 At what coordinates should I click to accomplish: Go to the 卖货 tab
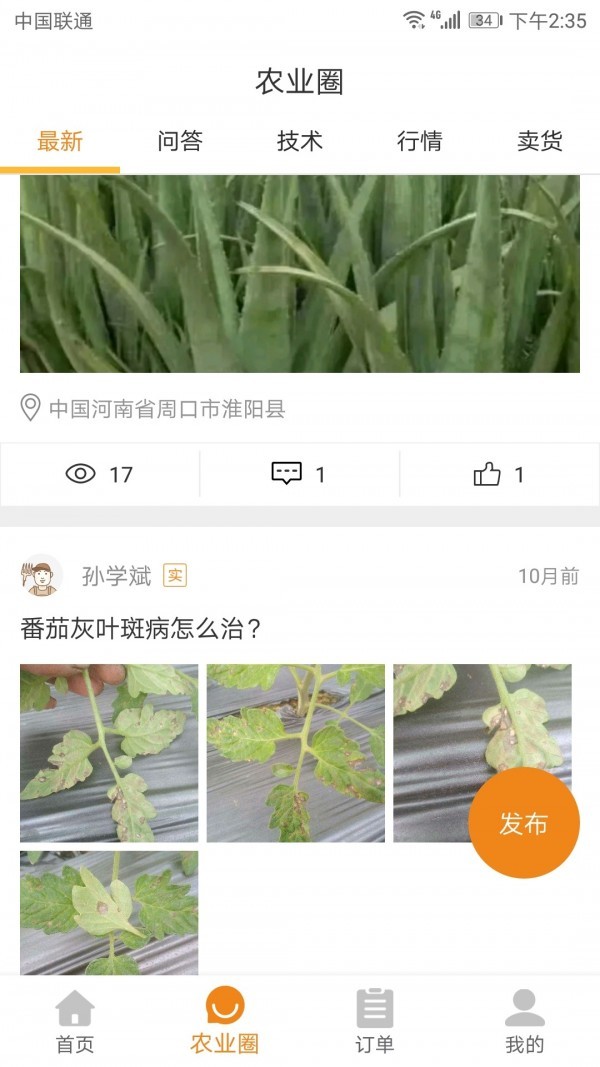[x=539, y=142]
